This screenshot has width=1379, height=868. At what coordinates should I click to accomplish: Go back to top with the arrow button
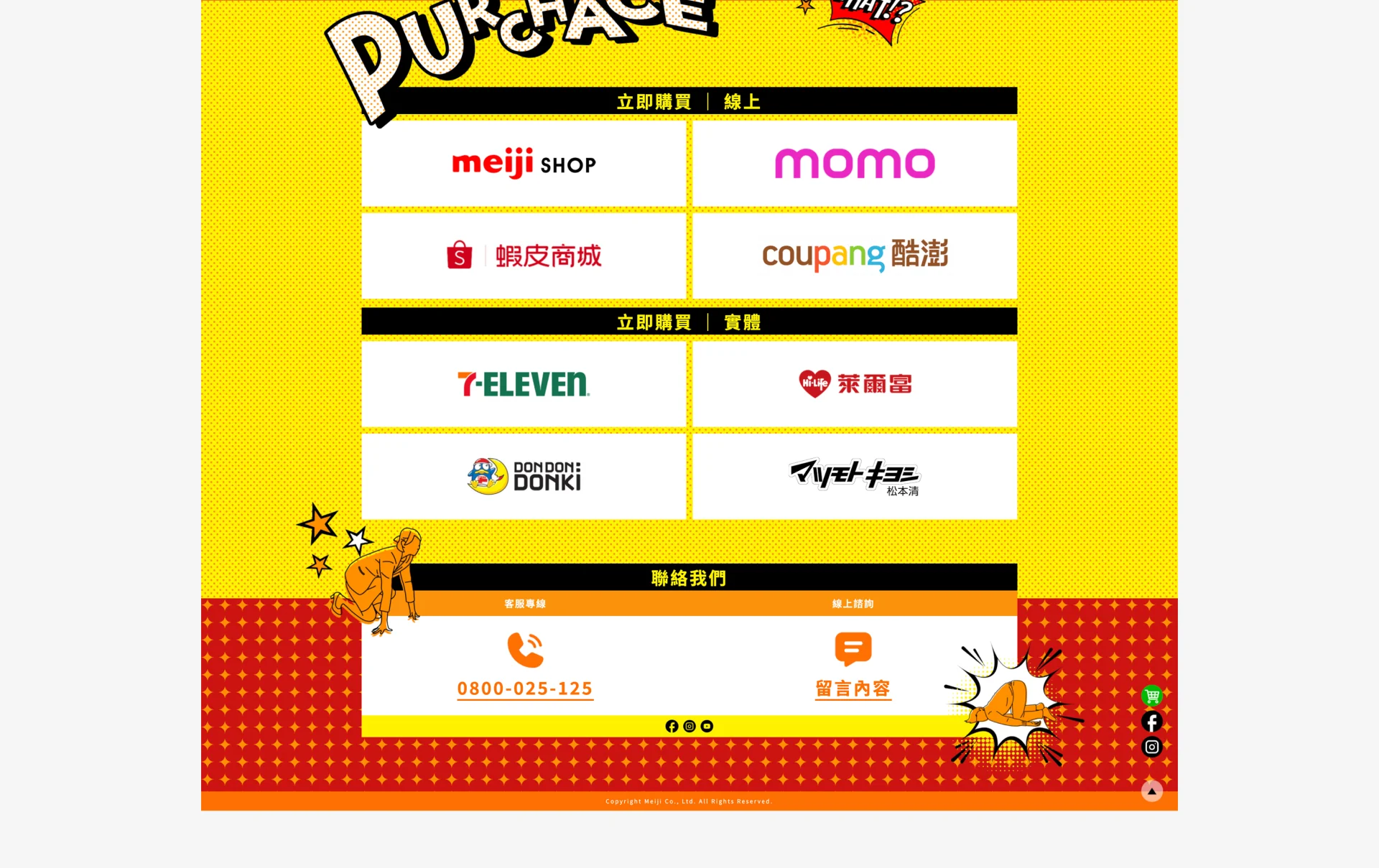click(1152, 791)
